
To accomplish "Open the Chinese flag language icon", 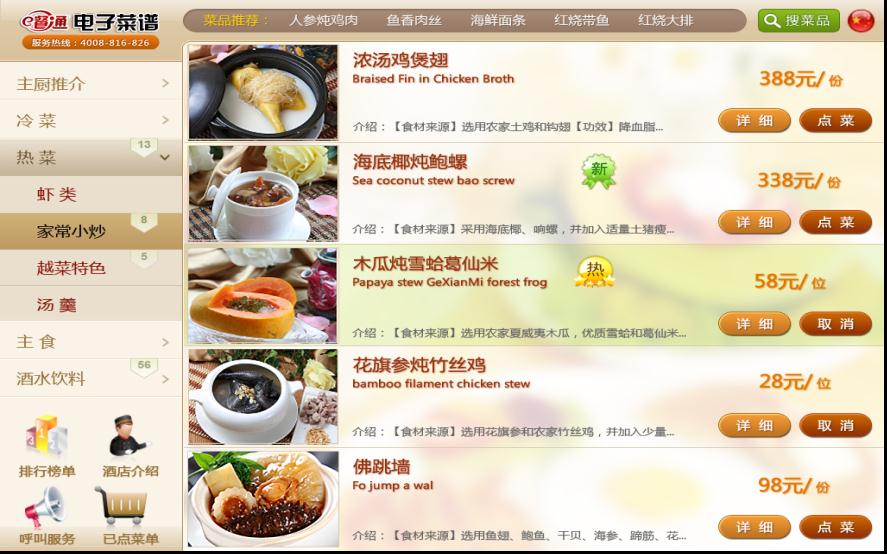I will [860, 20].
